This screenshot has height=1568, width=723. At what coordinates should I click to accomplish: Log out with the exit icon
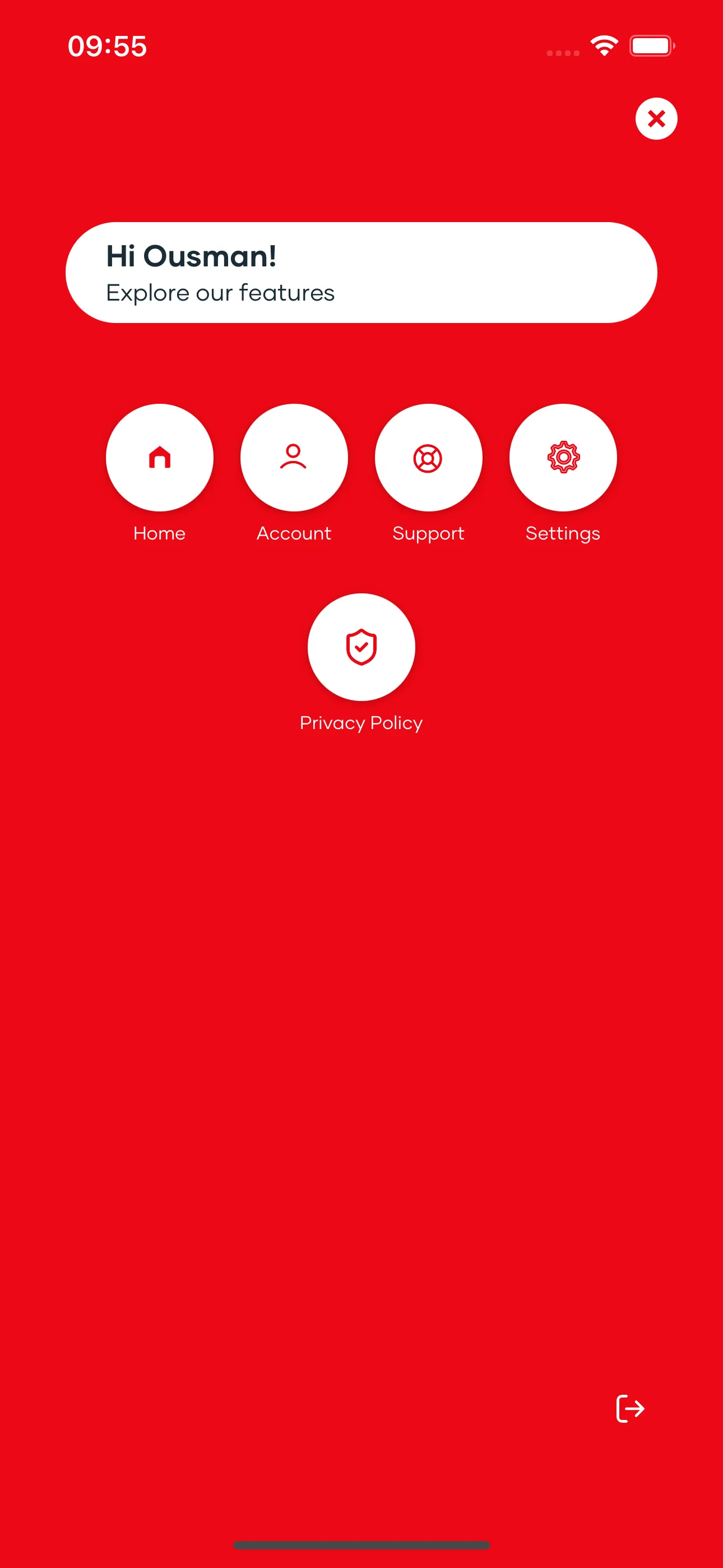click(x=630, y=1408)
